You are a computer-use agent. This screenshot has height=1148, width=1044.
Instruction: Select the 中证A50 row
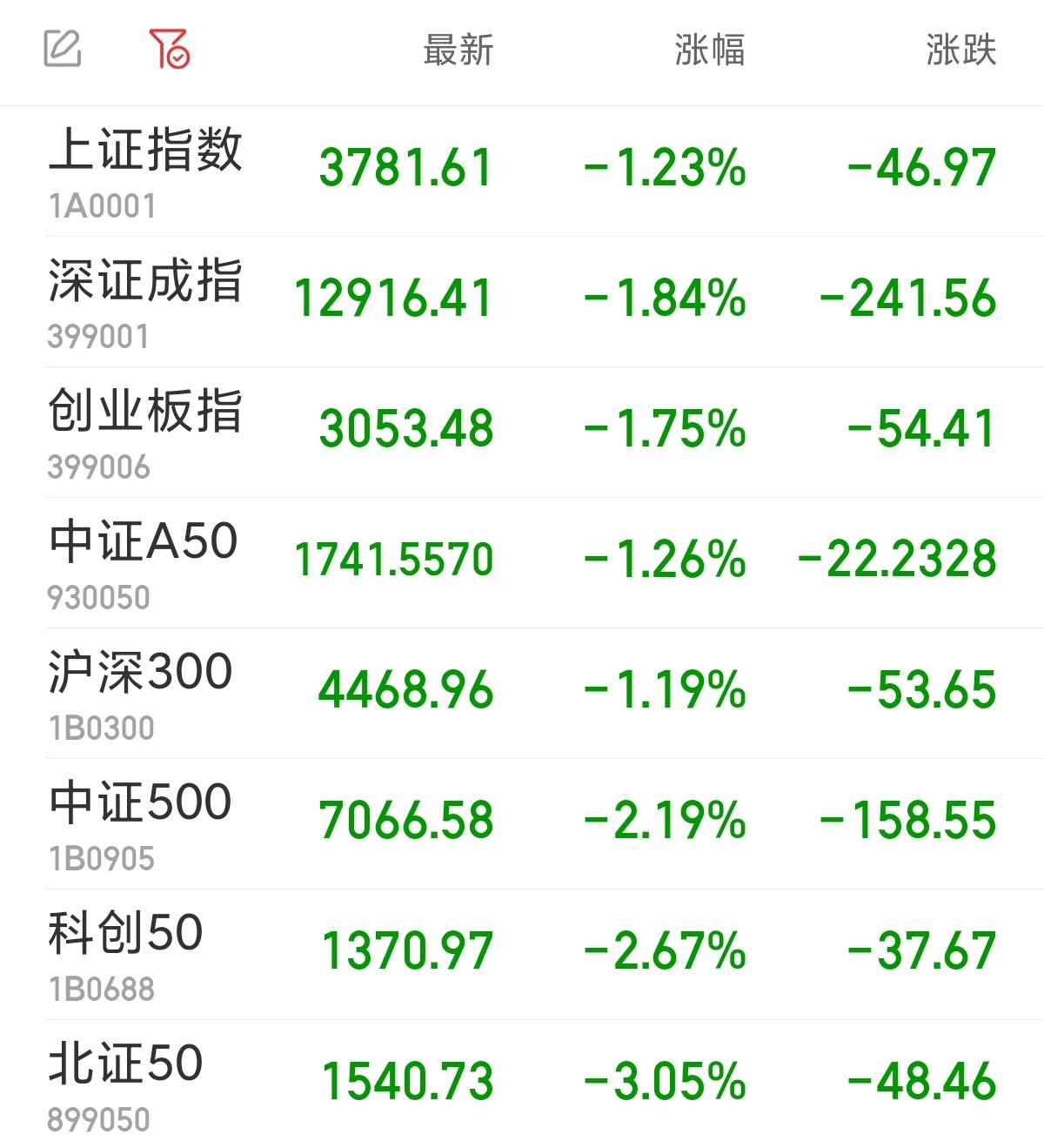522,563
